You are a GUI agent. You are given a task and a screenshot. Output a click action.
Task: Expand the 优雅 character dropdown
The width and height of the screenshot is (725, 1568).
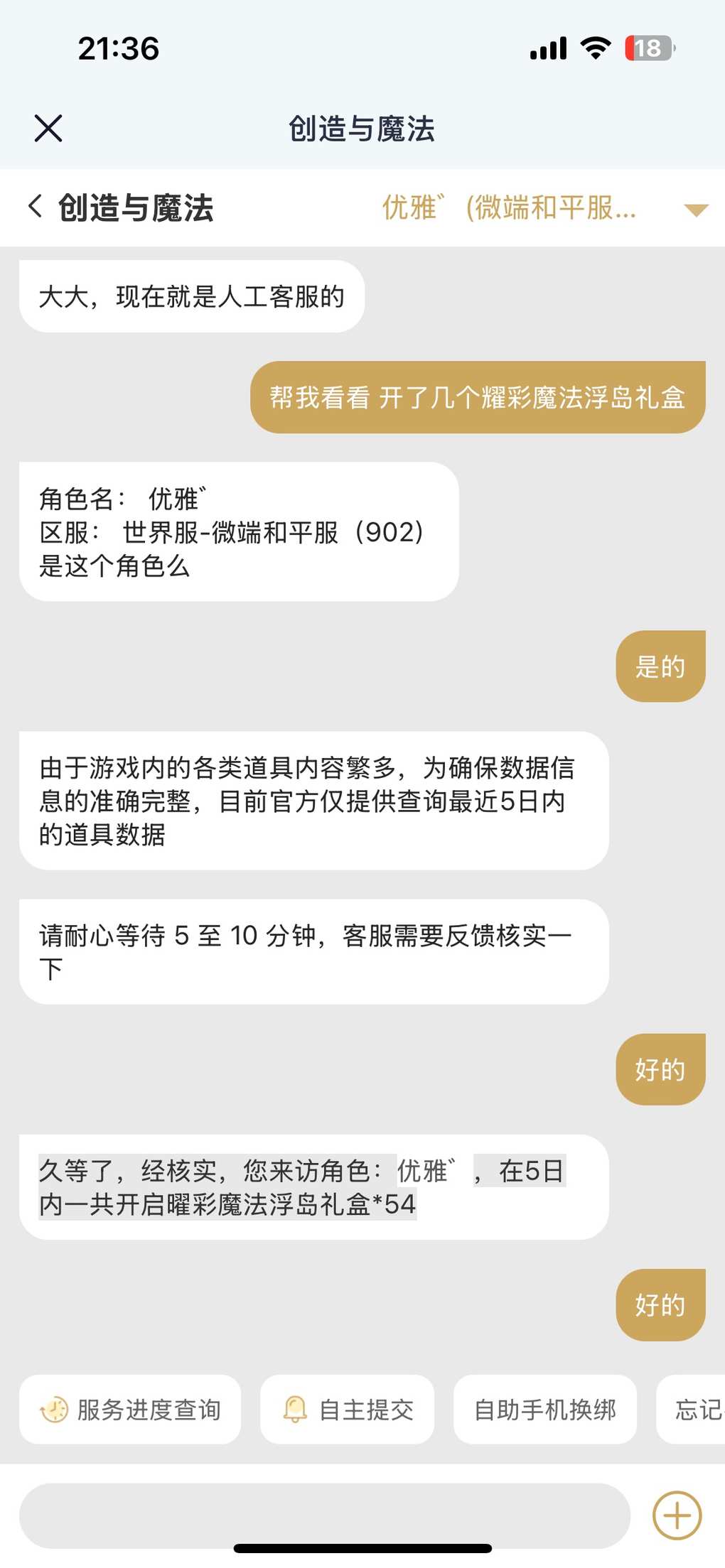pos(695,210)
